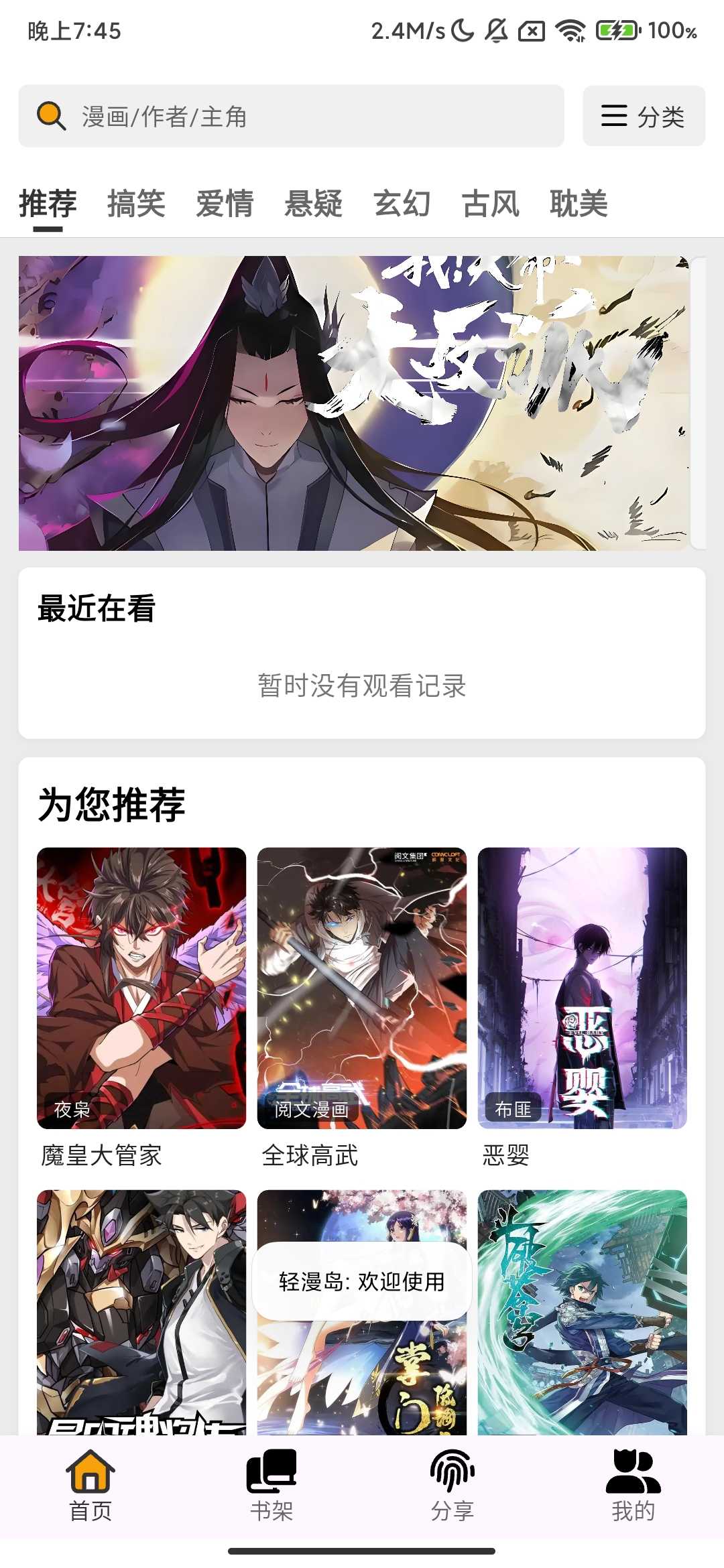Switch to the 爱情 tab
Screen dimensions: 724x1568
coord(225,204)
